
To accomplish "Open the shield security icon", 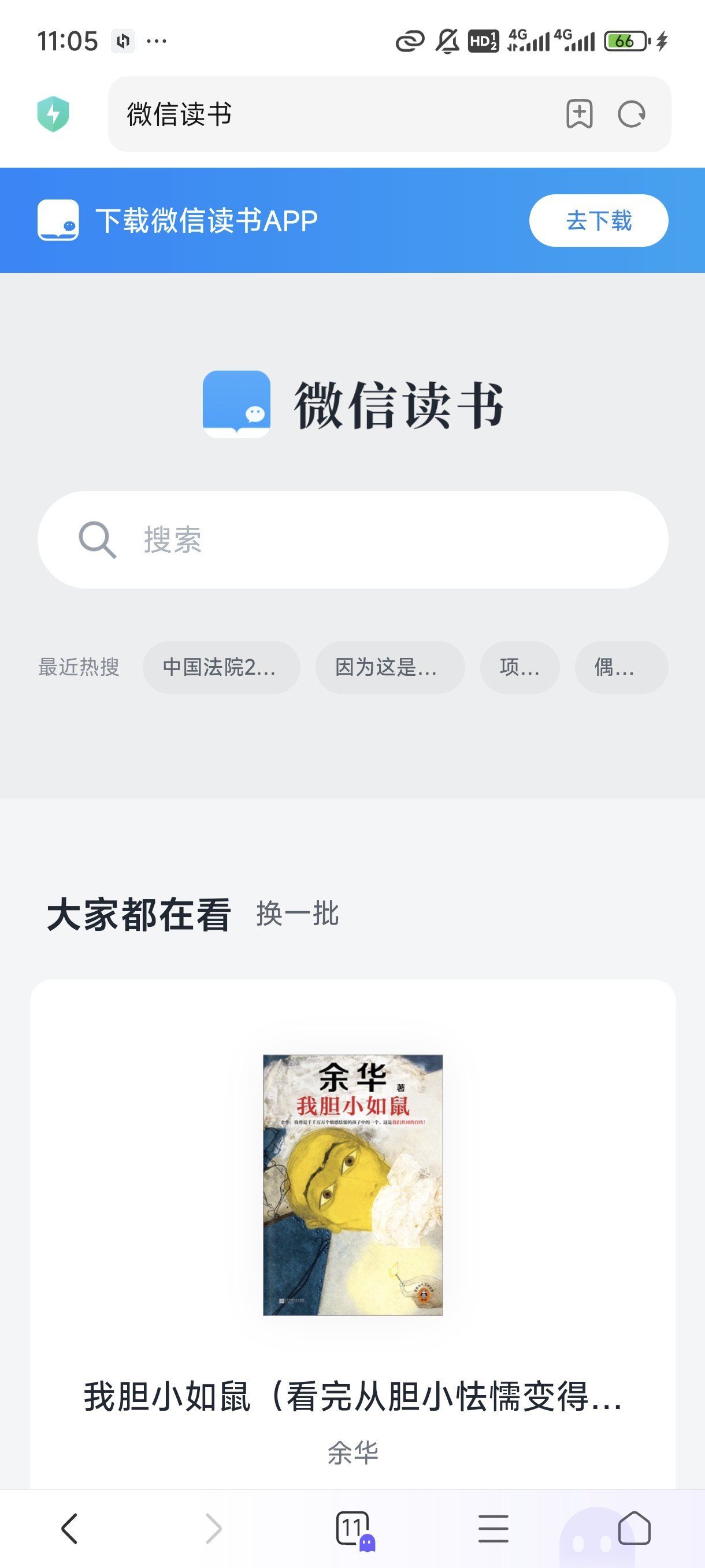I will [54, 114].
